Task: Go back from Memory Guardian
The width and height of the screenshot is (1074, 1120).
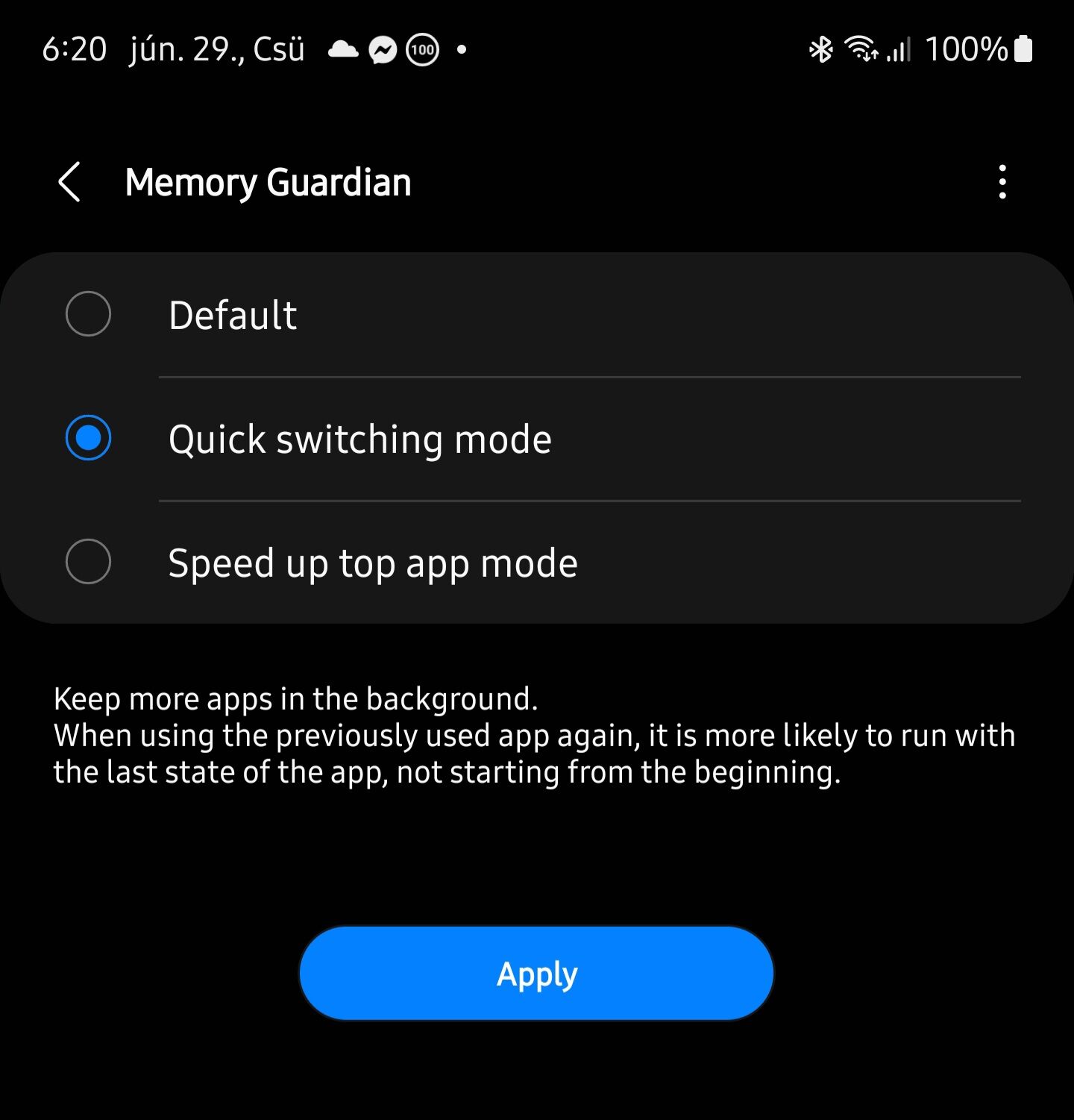Action: [69, 182]
